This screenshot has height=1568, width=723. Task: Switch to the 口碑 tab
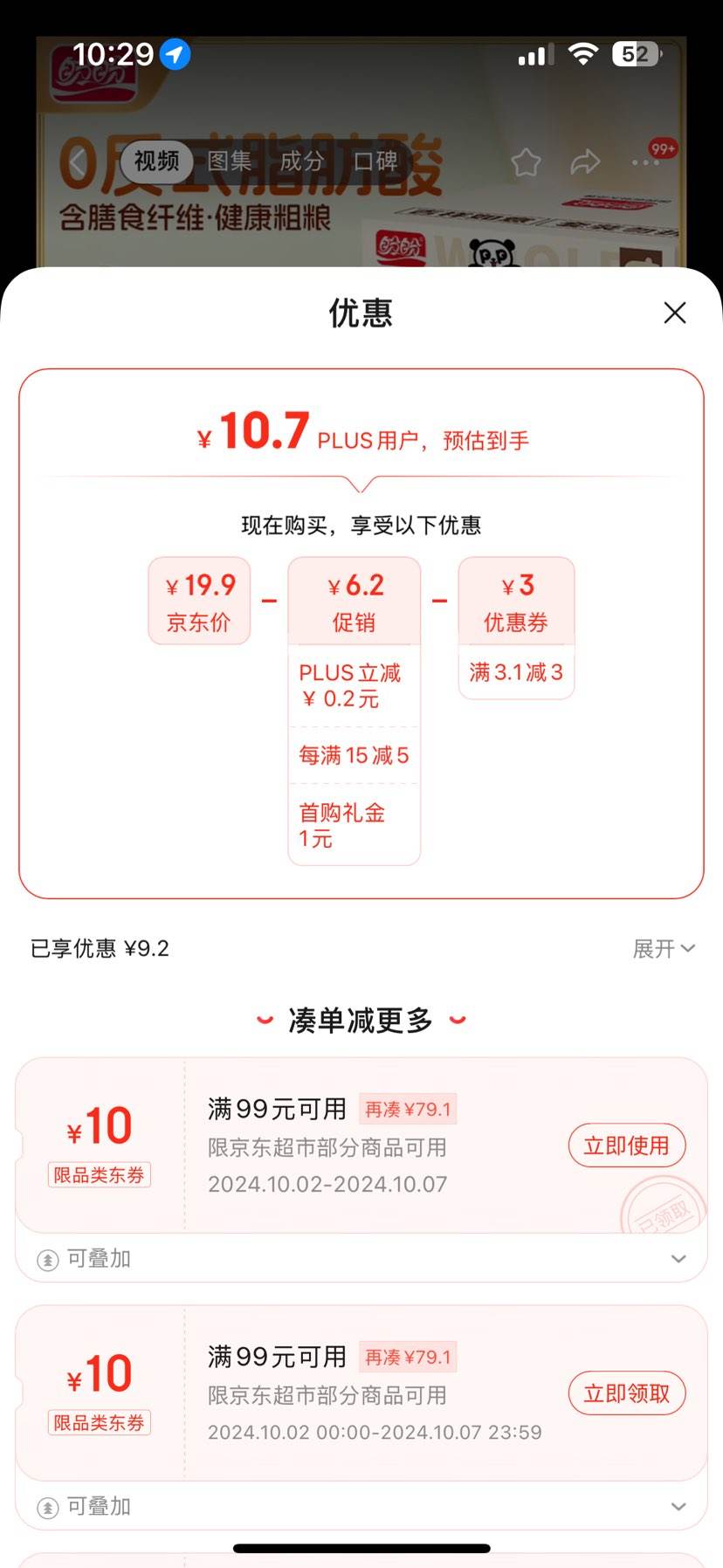pos(376,161)
